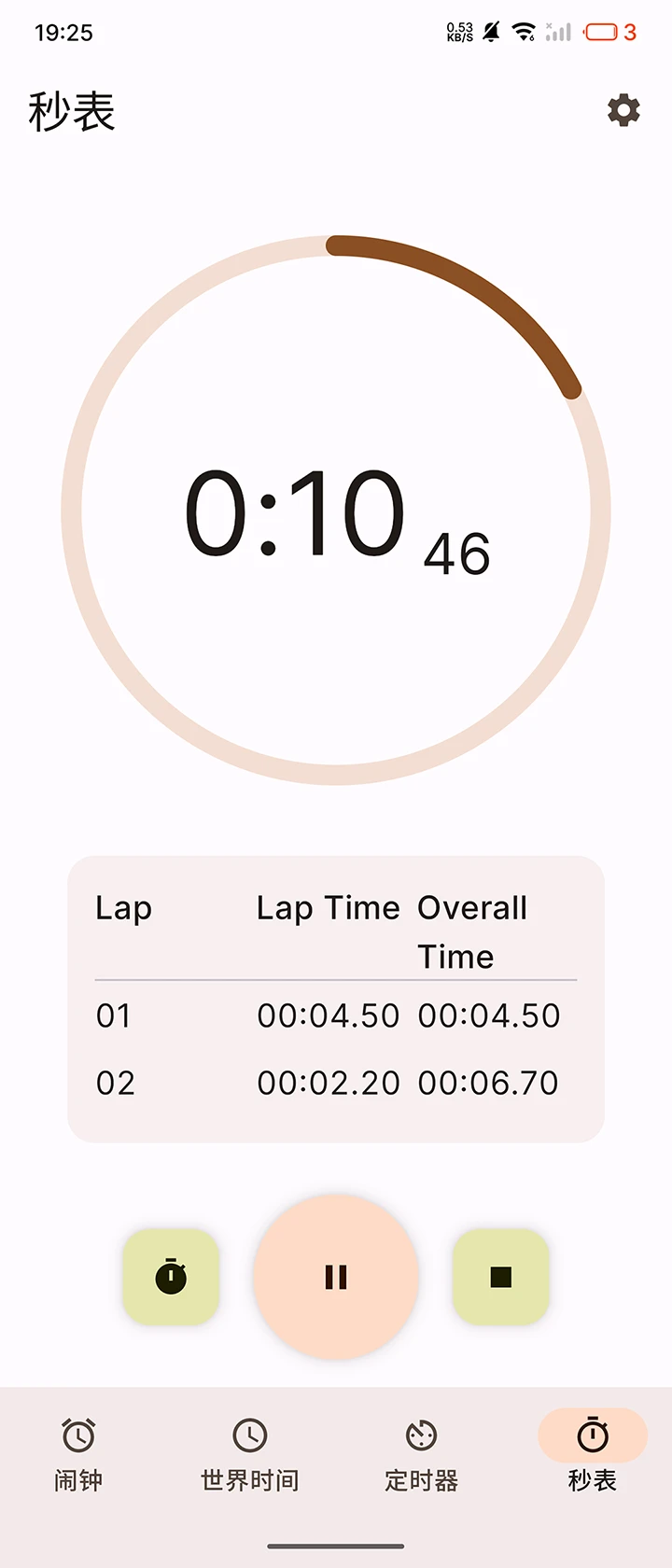Go to the 定时器 tab

[422, 1453]
